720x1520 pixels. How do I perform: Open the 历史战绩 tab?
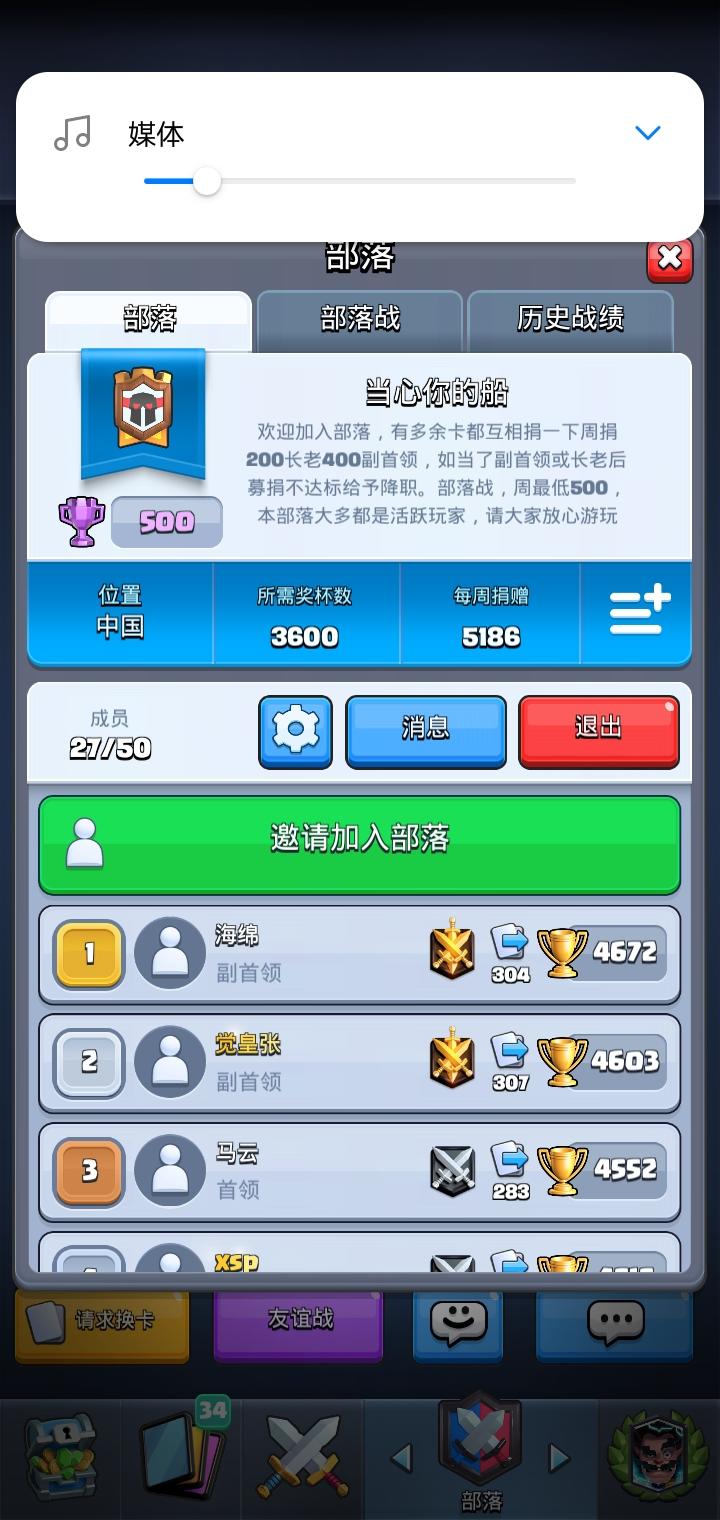click(x=570, y=319)
